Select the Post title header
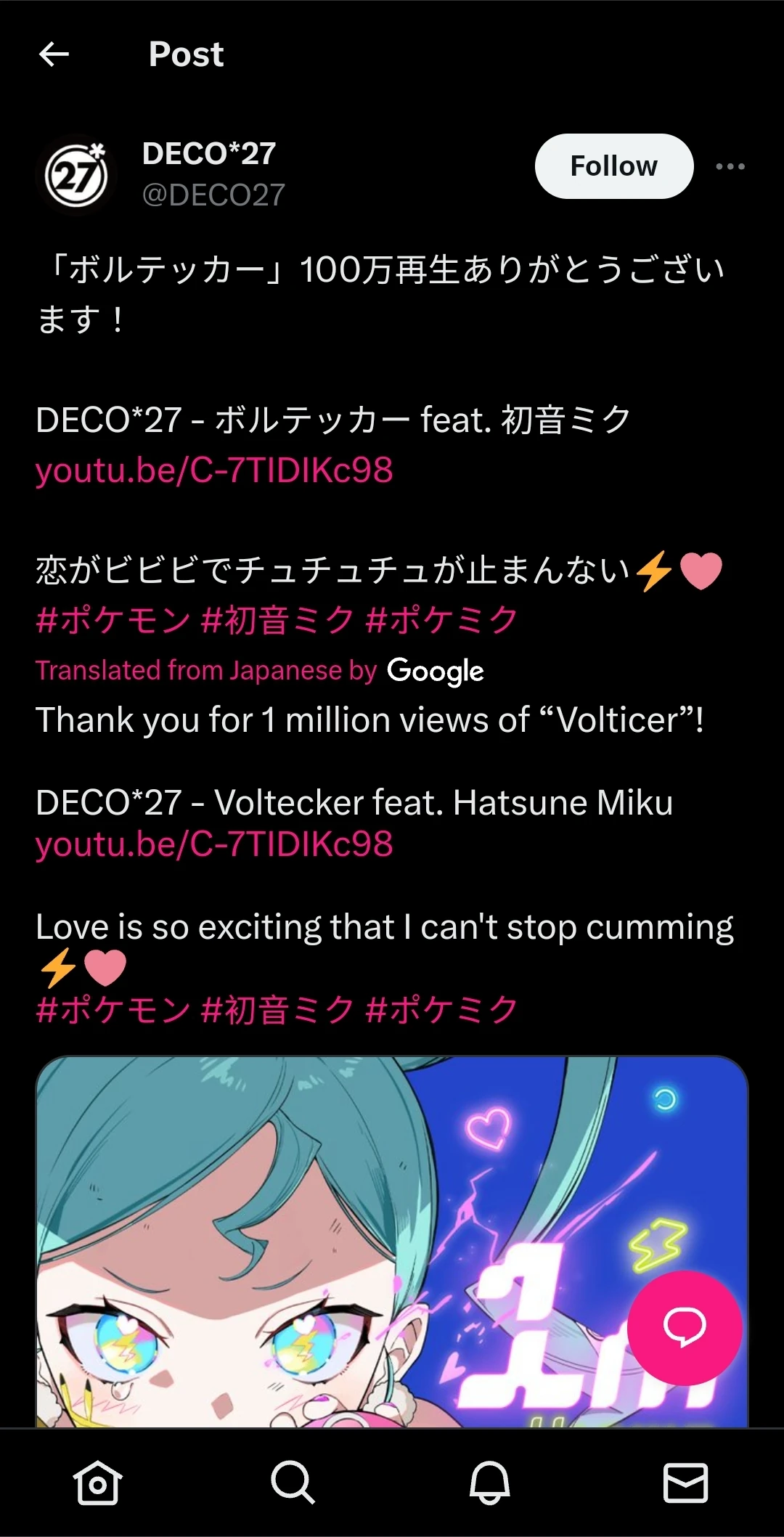The width and height of the screenshot is (784, 1537). 186,54
